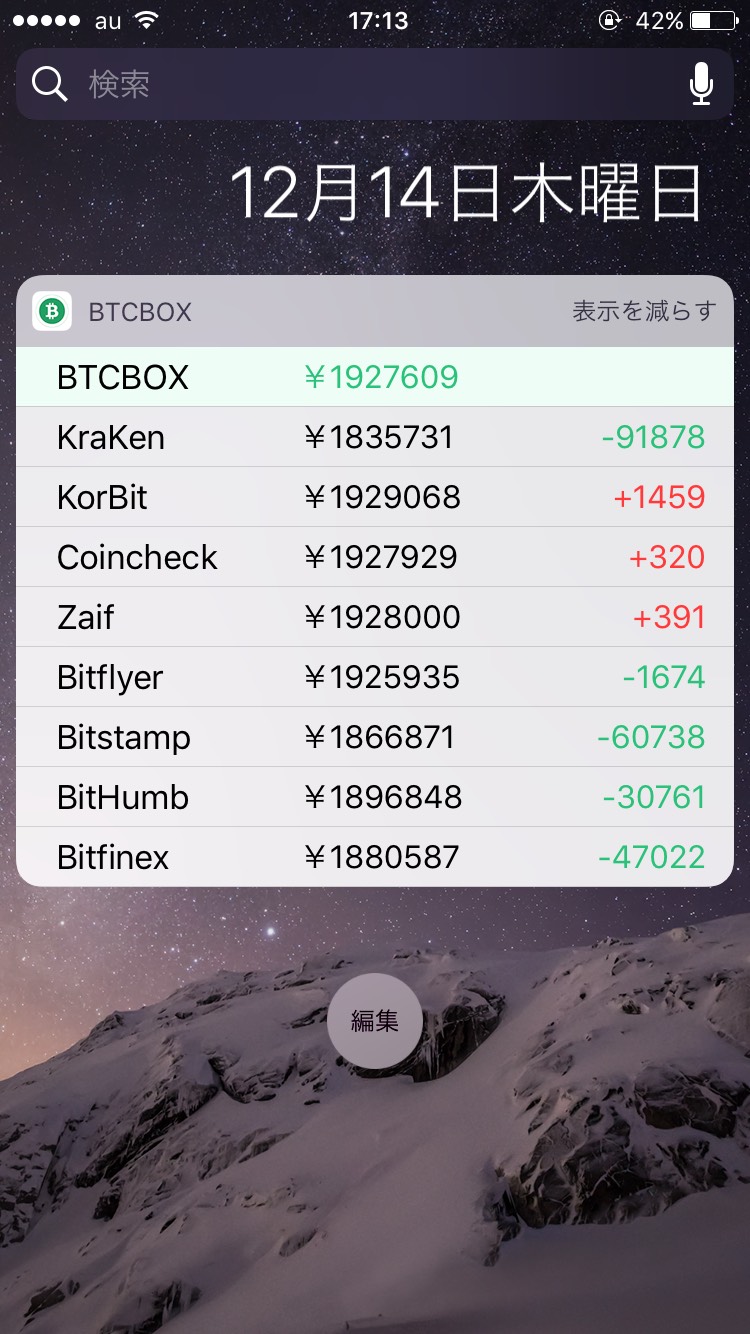Collapse the widget with 表示を減らす
The height and width of the screenshot is (1334, 750).
click(644, 311)
